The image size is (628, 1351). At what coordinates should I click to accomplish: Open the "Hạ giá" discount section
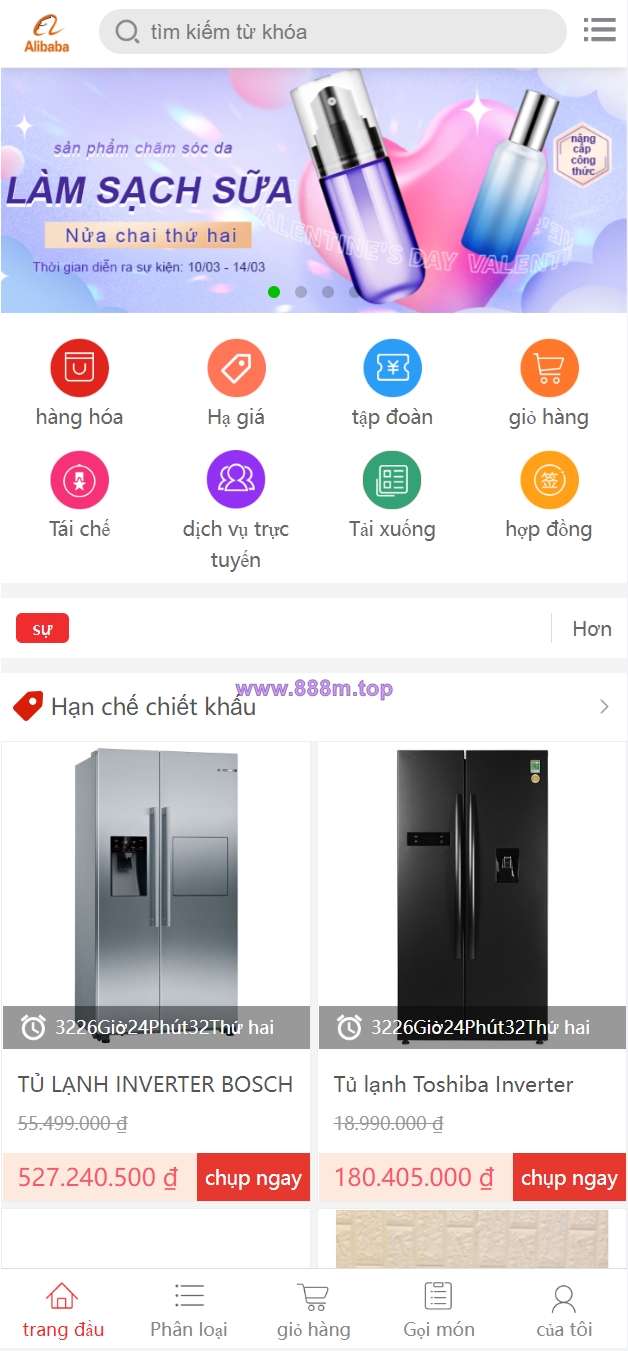(236, 384)
